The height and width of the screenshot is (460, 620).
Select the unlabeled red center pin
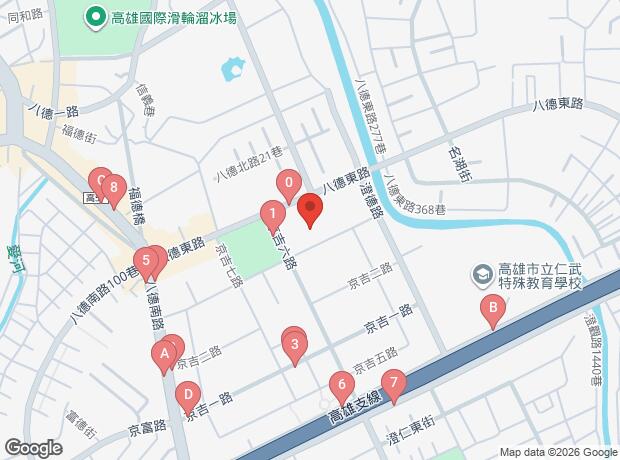tap(310, 210)
